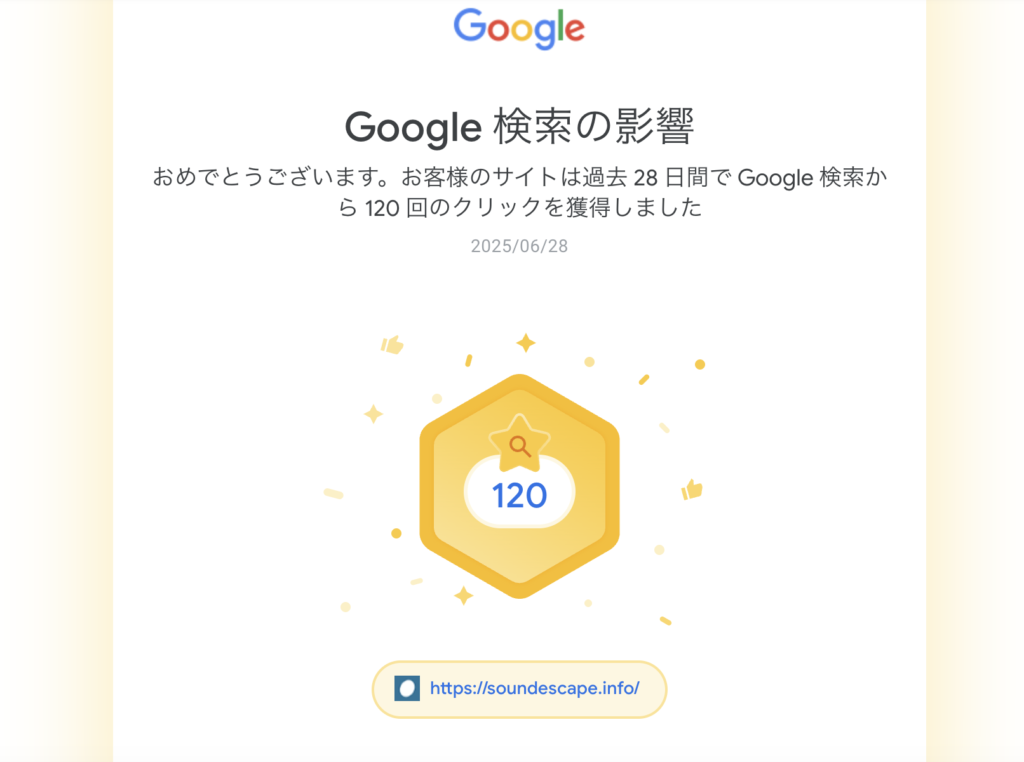Open the soundescape.info site link

click(x=533, y=688)
